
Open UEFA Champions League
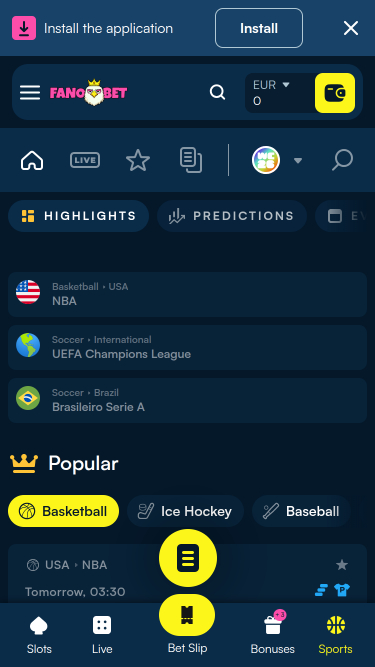tap(188, 348)
